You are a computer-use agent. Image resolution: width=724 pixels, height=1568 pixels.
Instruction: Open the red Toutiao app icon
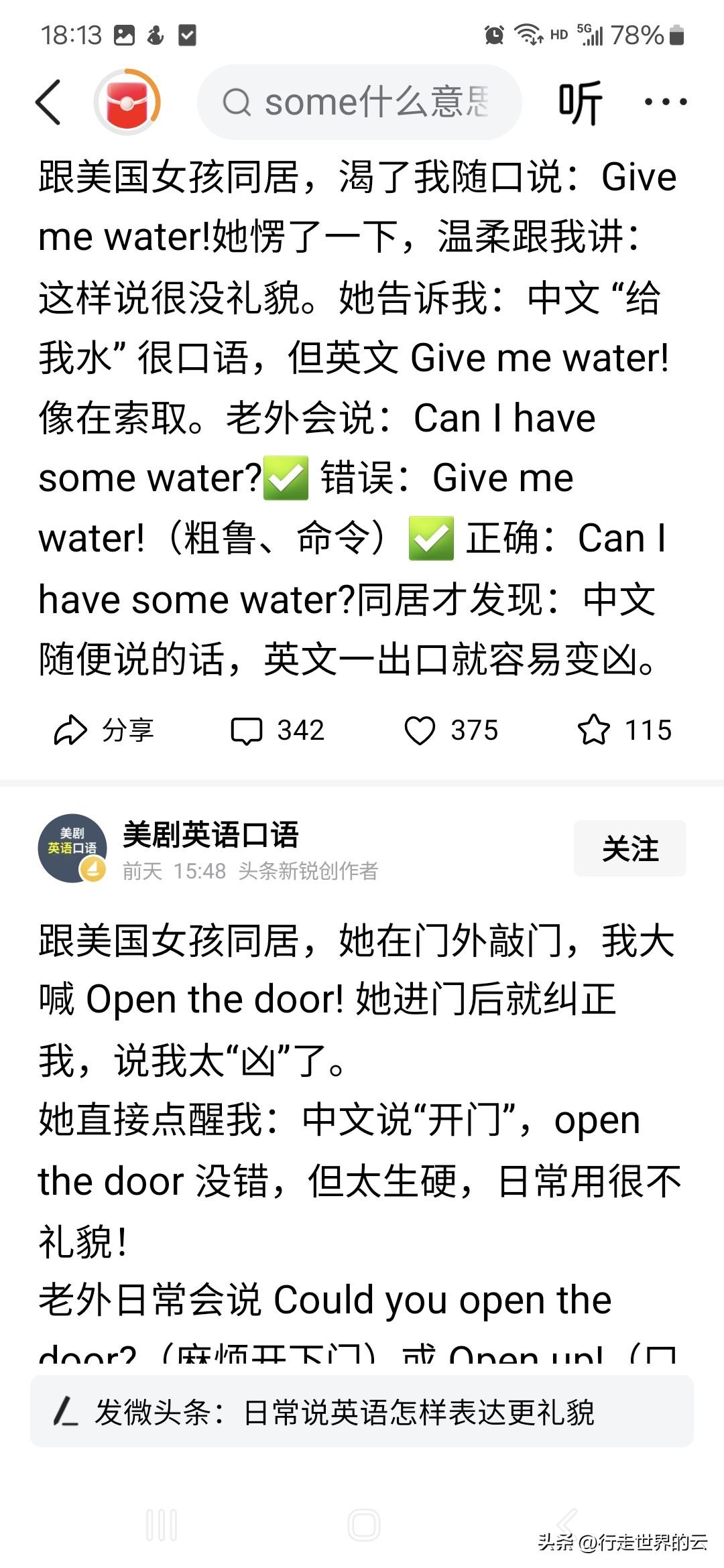click(x=127, y=102)
